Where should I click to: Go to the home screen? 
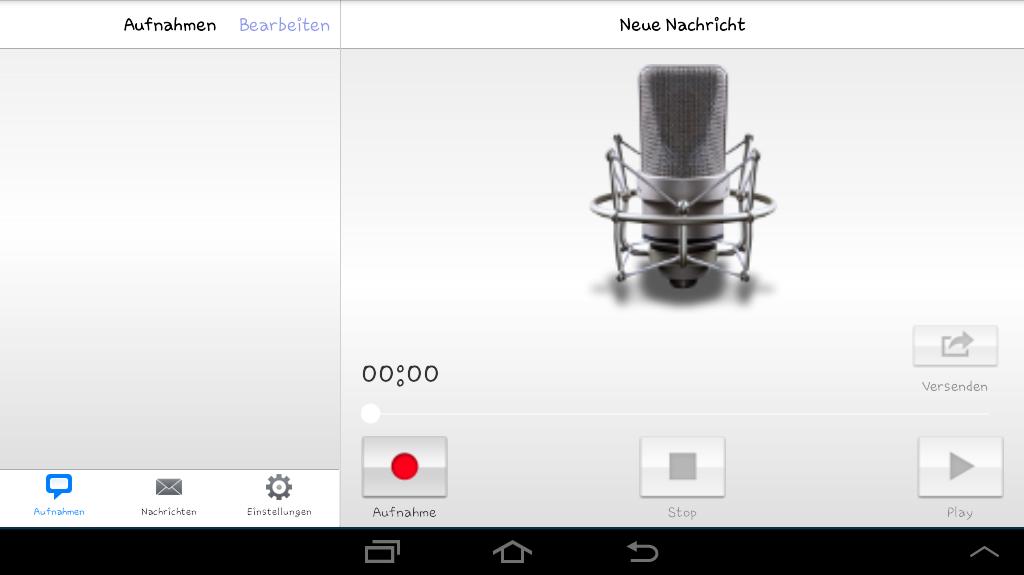pyautogui.click(x=512, y=551)
